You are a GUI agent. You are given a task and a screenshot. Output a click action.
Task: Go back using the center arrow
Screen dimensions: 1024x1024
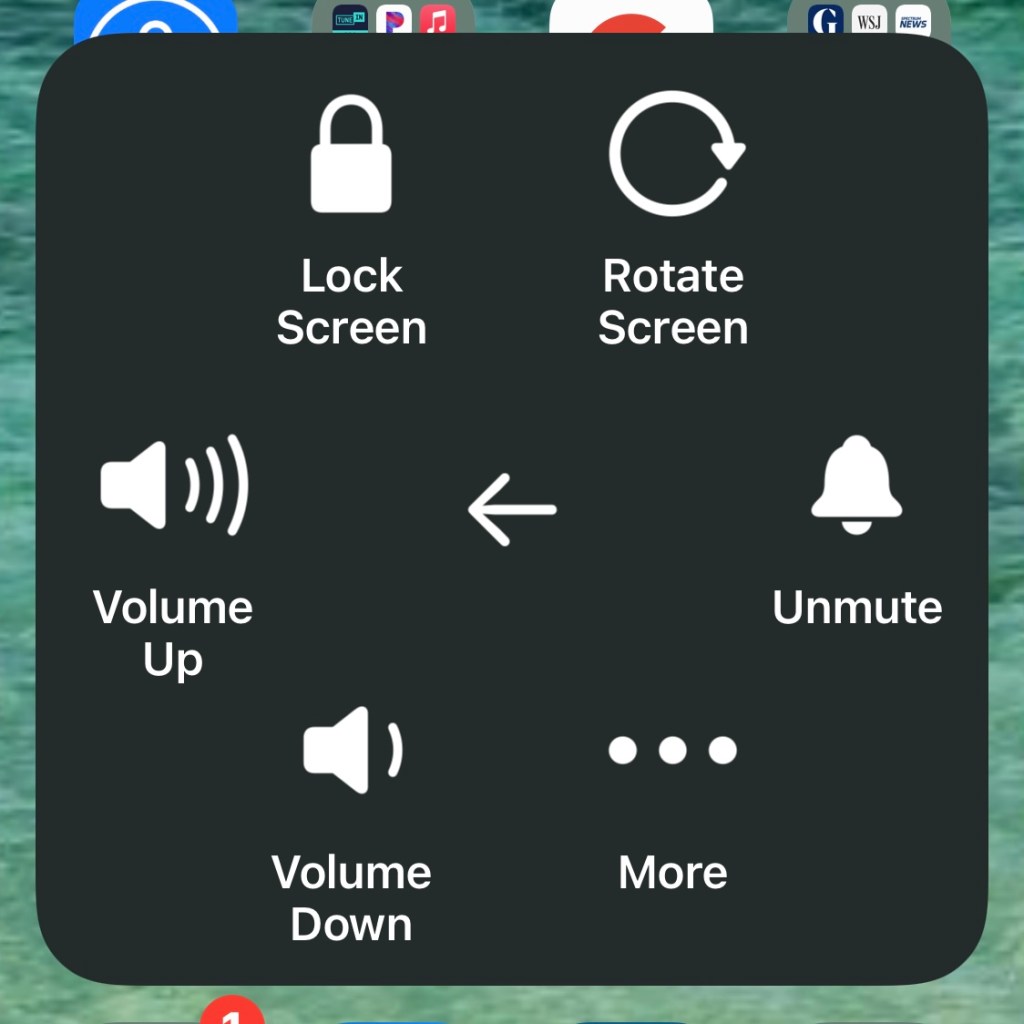pyautogui.click(x=511, y=509)
